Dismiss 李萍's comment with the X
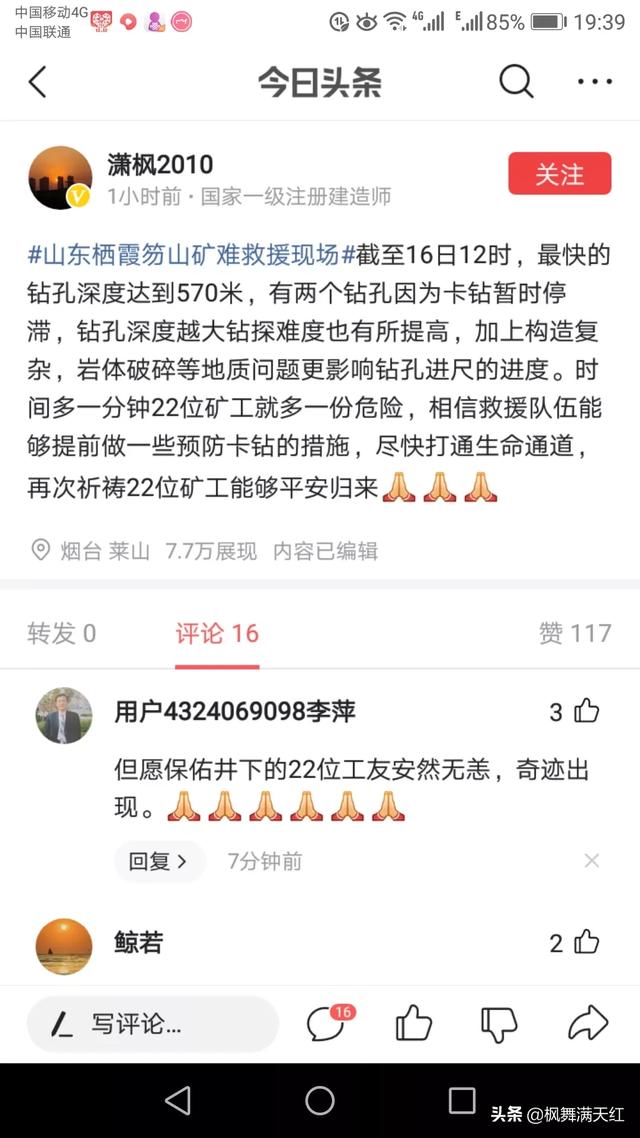Screen dimensions: 640x1138 click(x=592, y=861)
